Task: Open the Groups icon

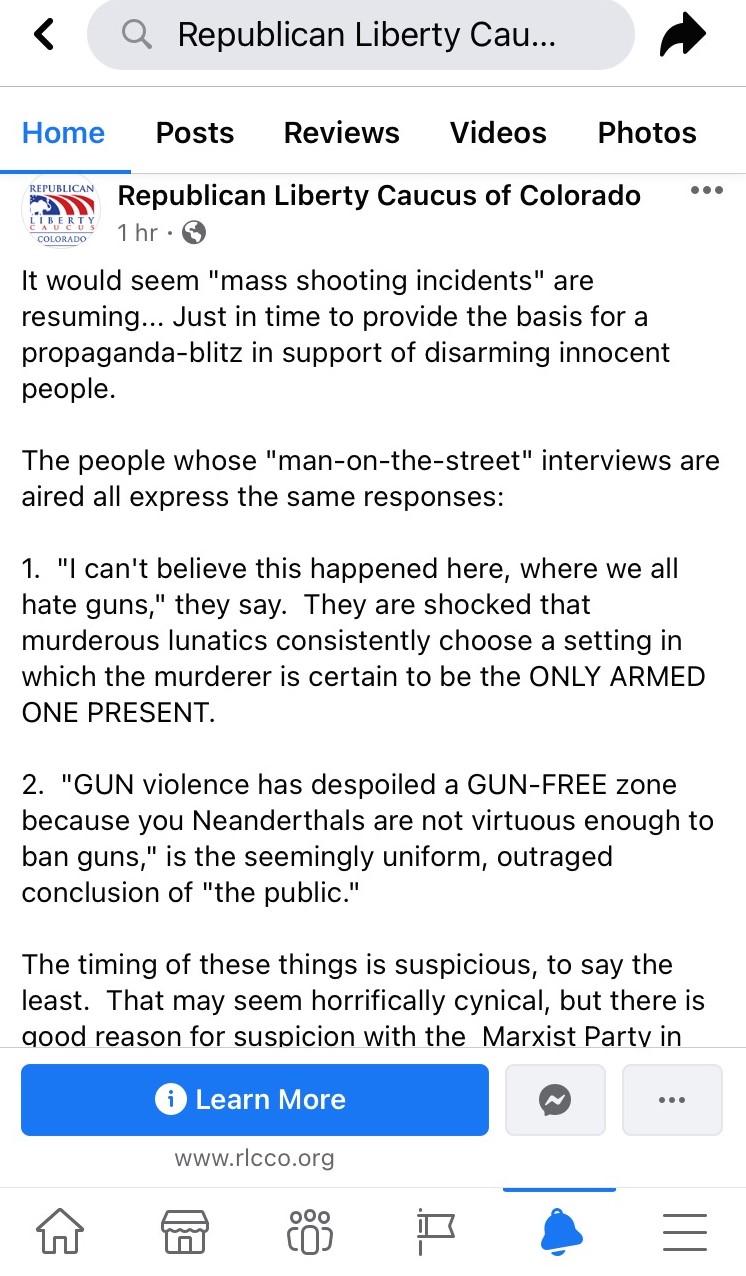Action: [309, 1231]
